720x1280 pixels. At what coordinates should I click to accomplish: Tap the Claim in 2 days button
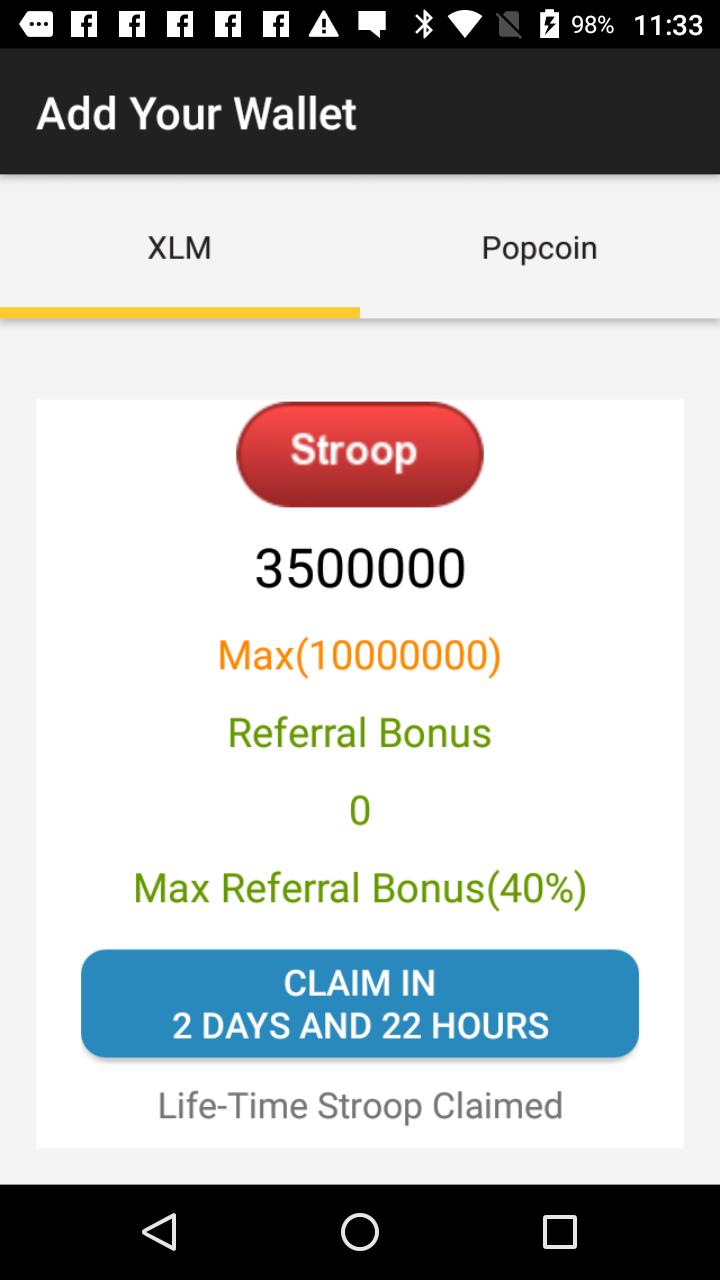(x=360, y=1003)
